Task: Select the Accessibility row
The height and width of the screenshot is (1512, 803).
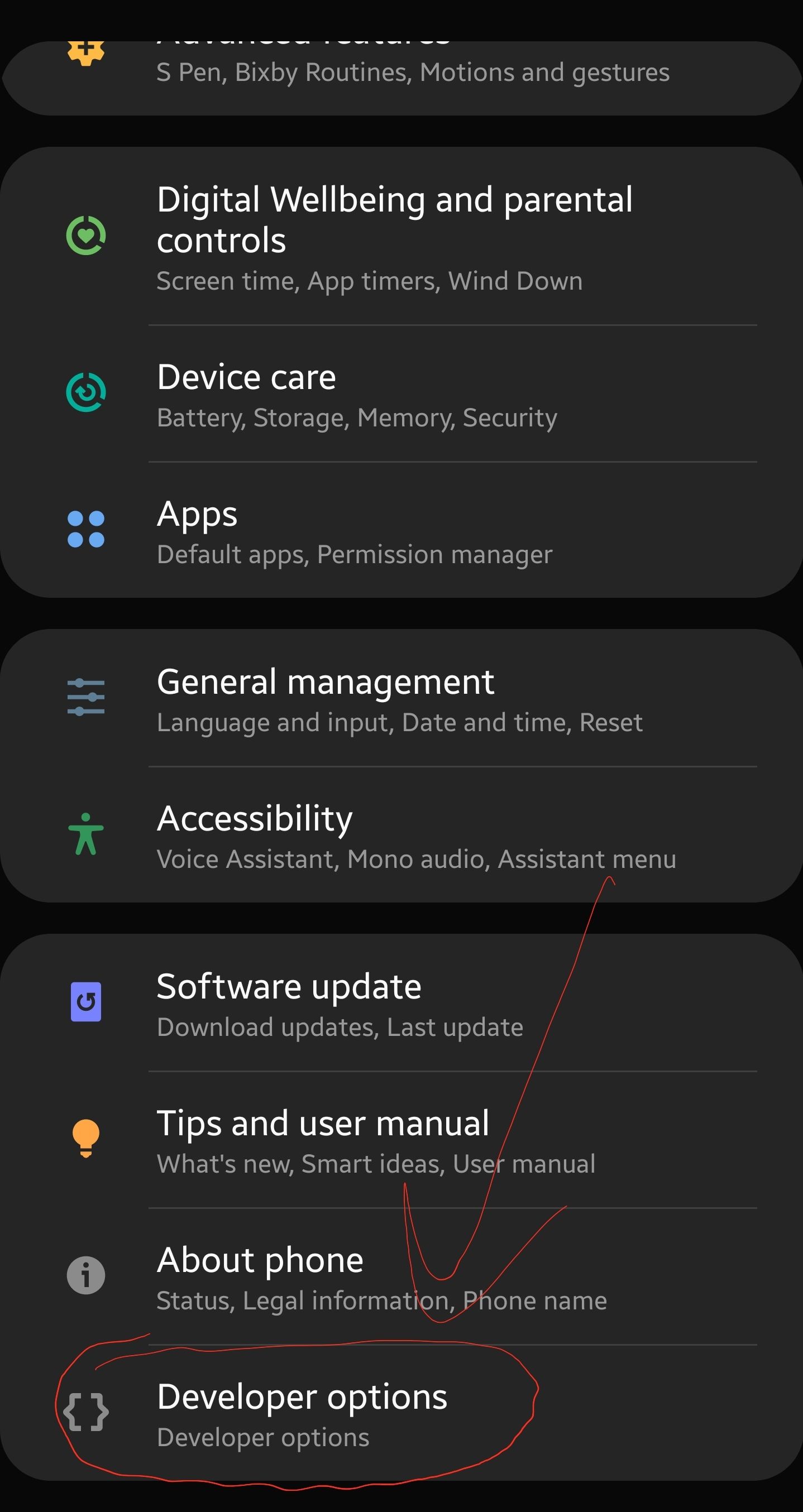Action: coord(401,834)
